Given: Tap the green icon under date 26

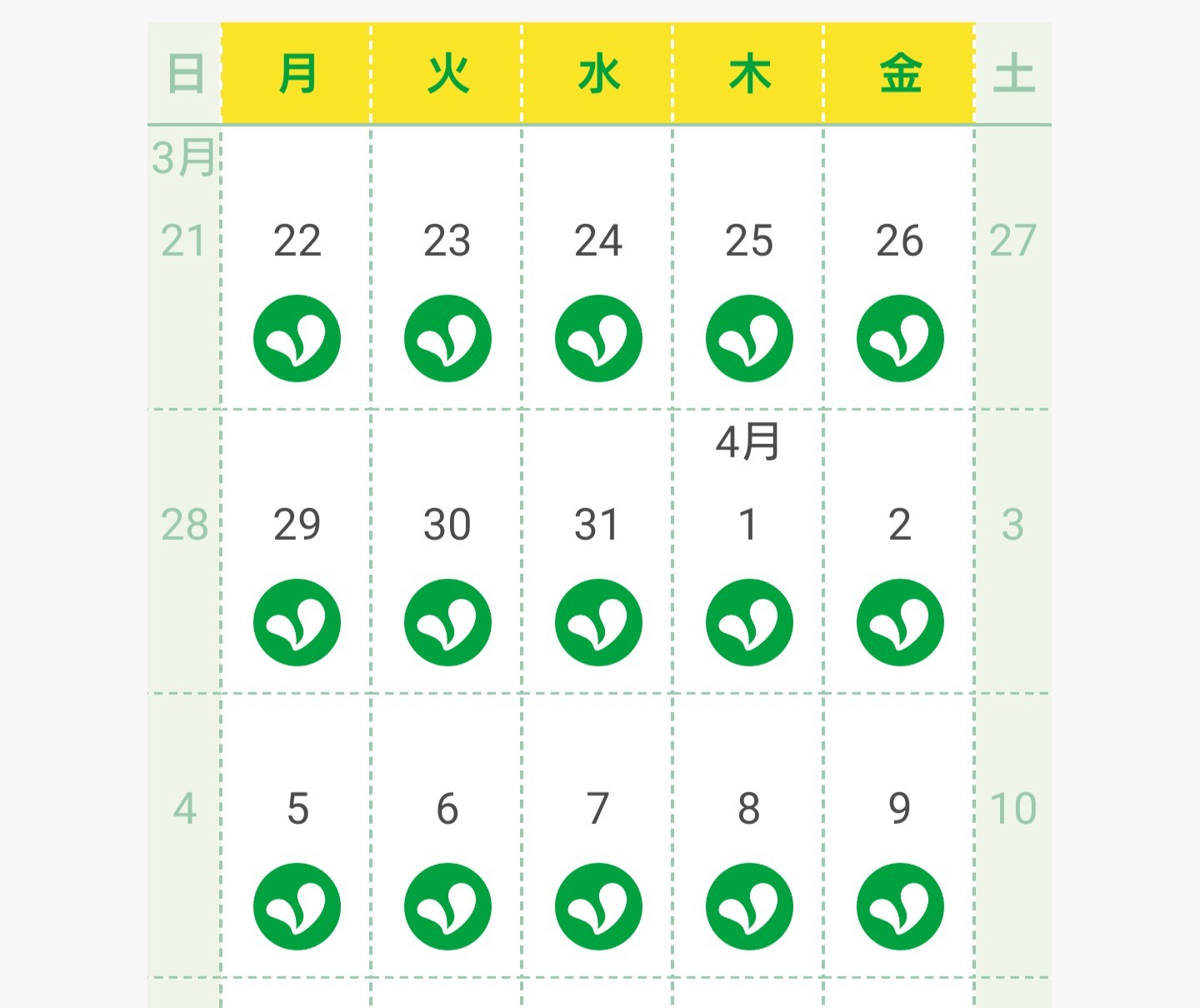Looking at the screenshot, I should point(900,338).
